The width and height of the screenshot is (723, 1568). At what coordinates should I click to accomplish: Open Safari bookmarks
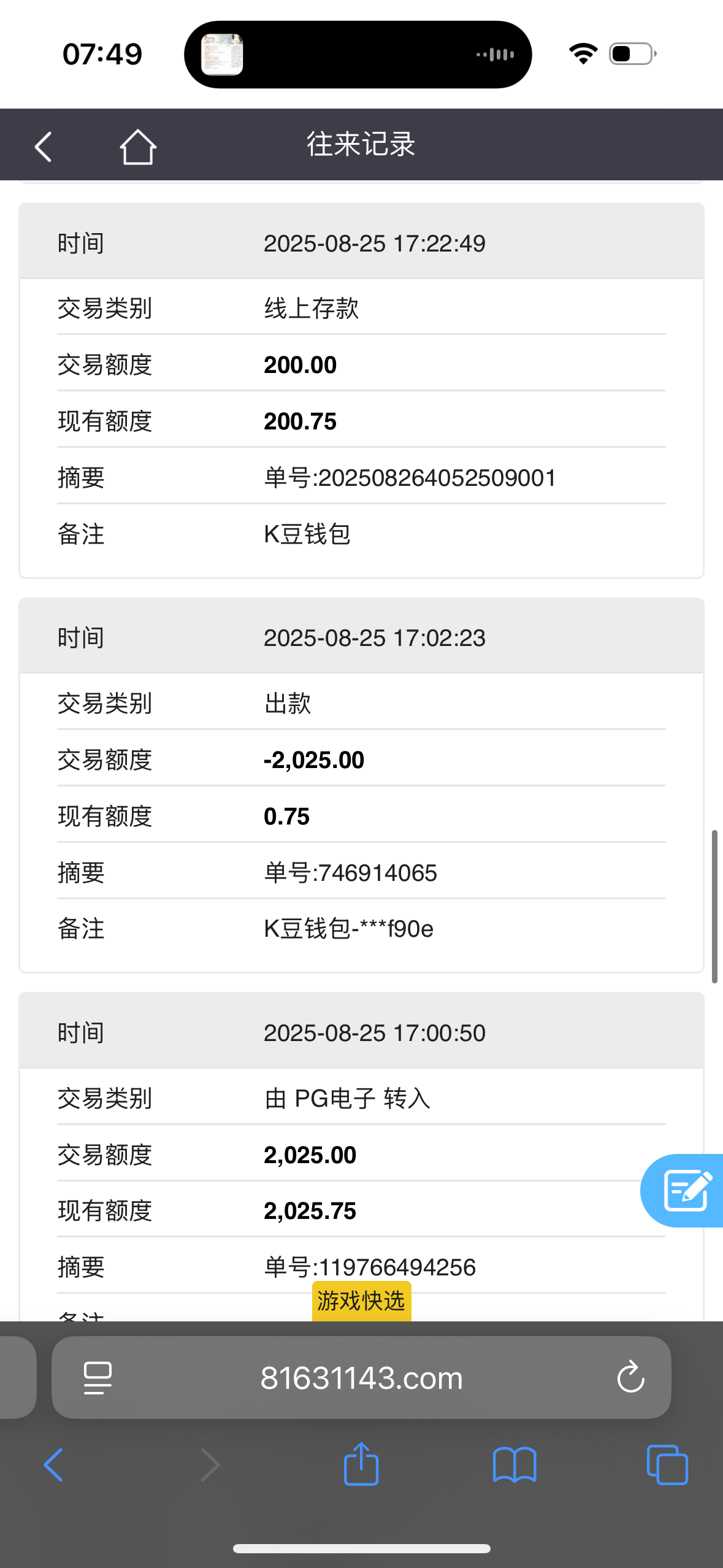(x=514, y=1465)
